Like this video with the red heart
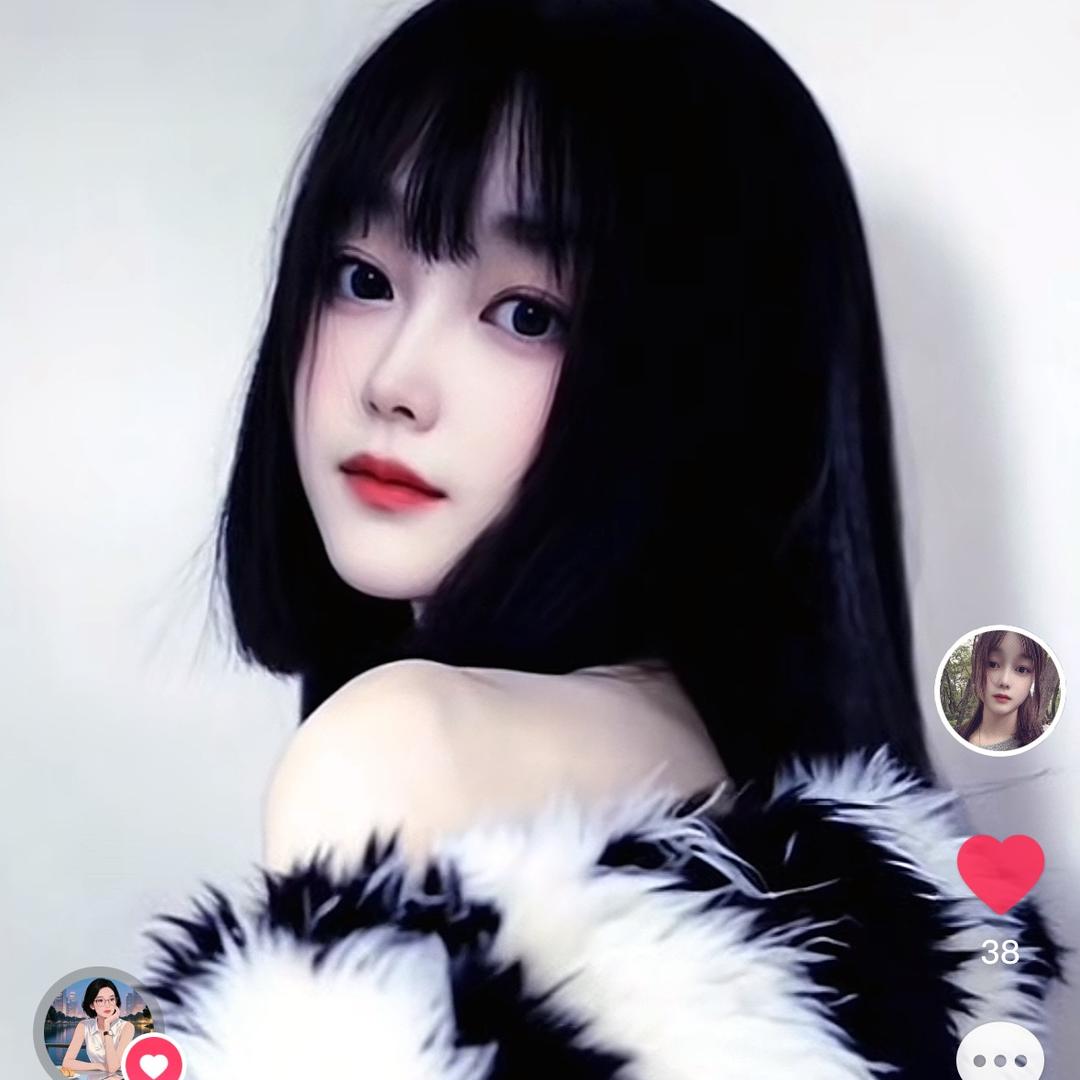Viewport: 1080px width, 1080px height. click(x=1000, y=872)
